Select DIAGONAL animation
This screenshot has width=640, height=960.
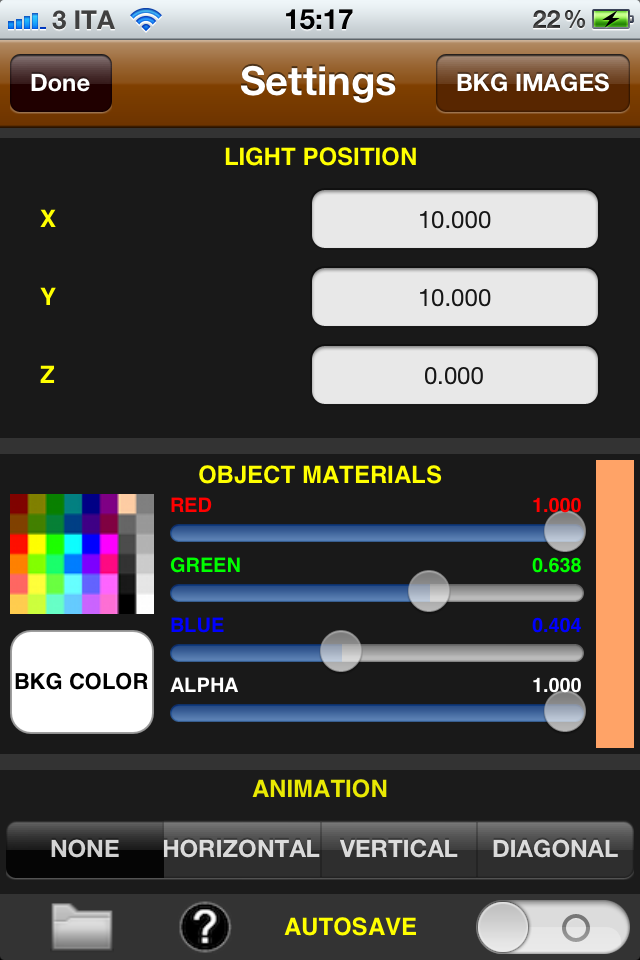[555, 849]
